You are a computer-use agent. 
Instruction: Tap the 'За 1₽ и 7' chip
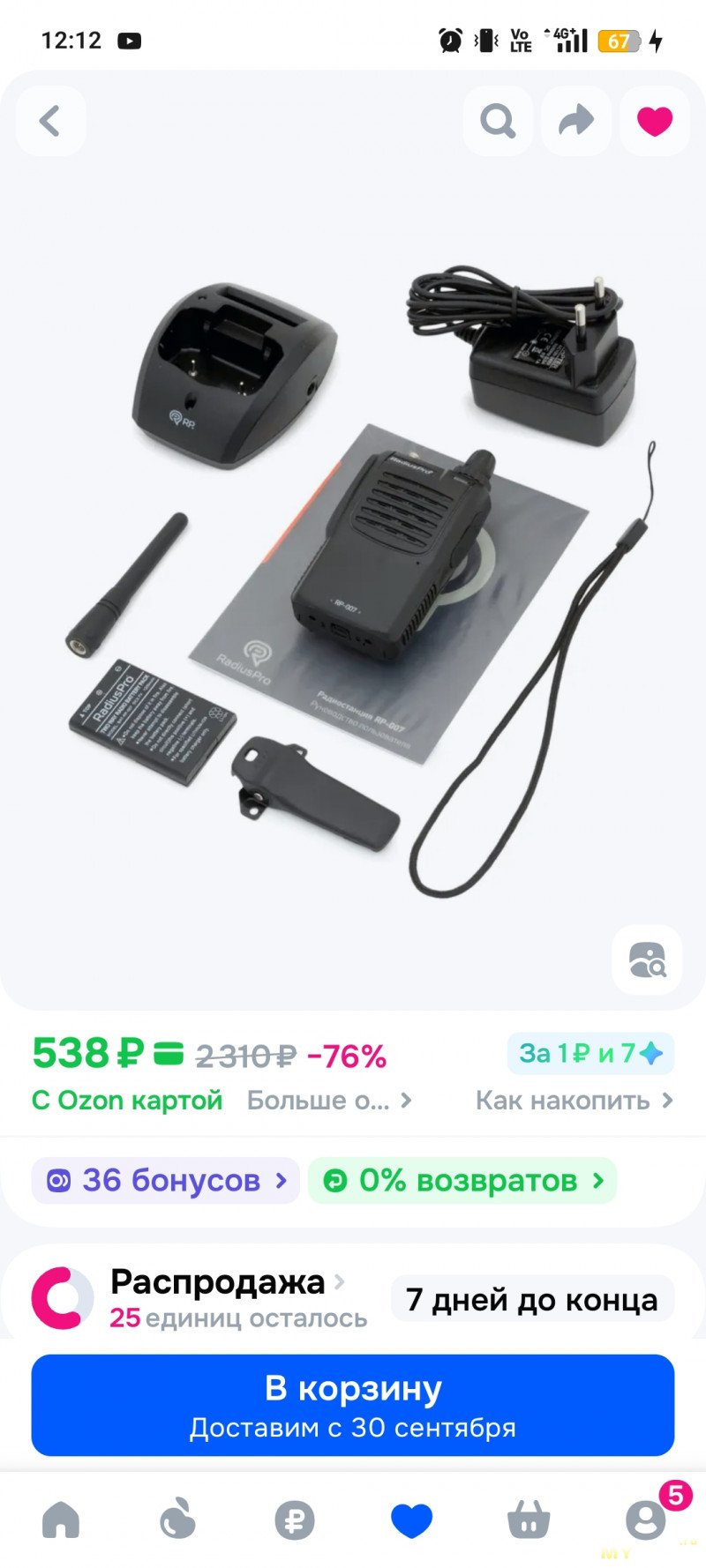(590, 1053)
